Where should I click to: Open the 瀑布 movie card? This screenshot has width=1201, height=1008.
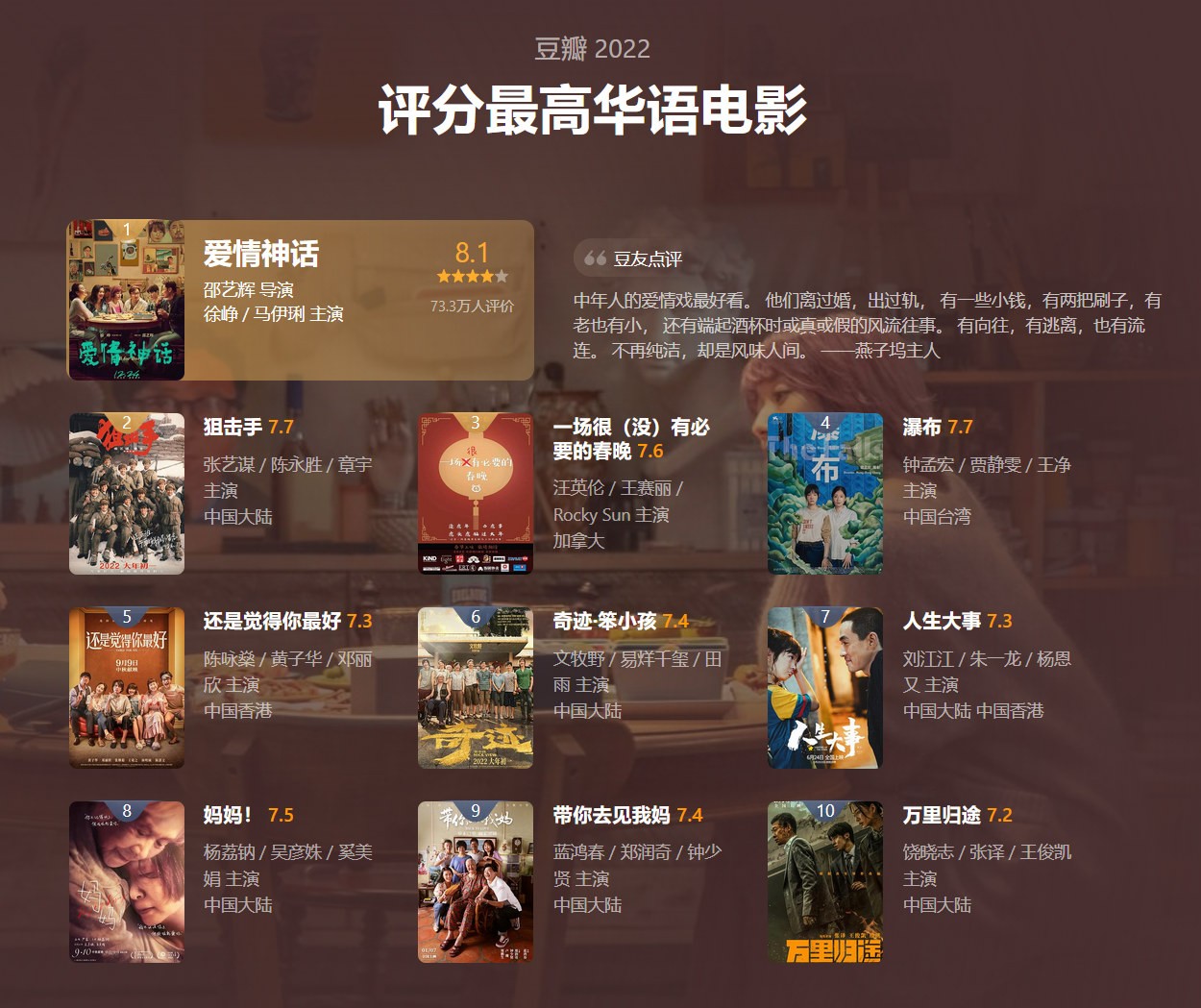tap(920, 427)
